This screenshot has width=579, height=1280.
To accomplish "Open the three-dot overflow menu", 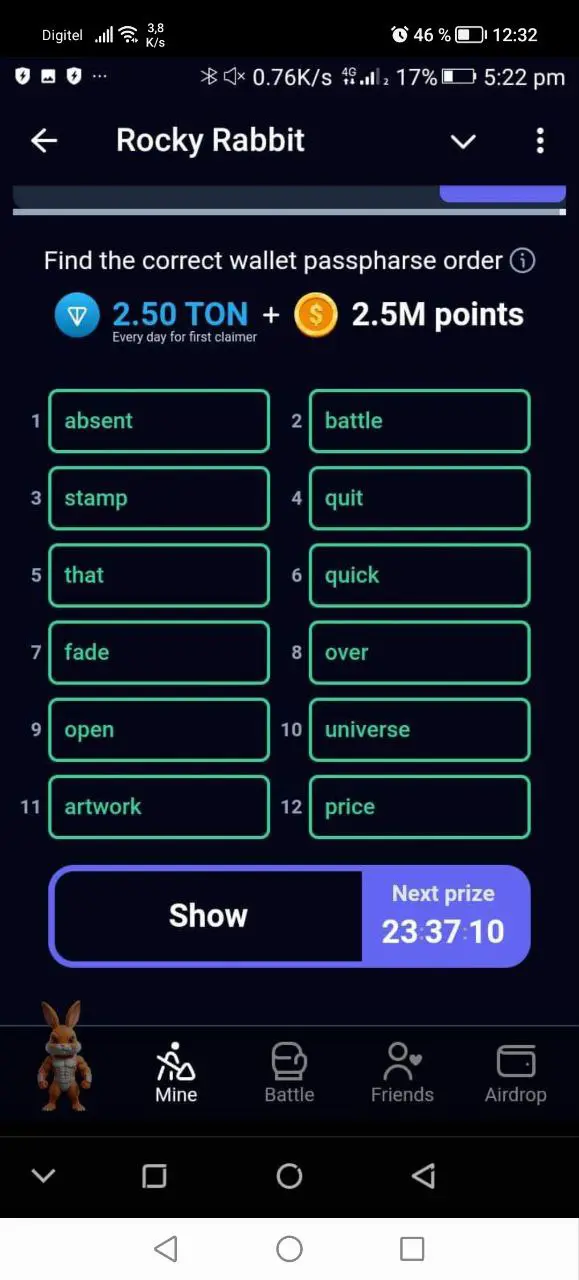I will pos(540,141).
